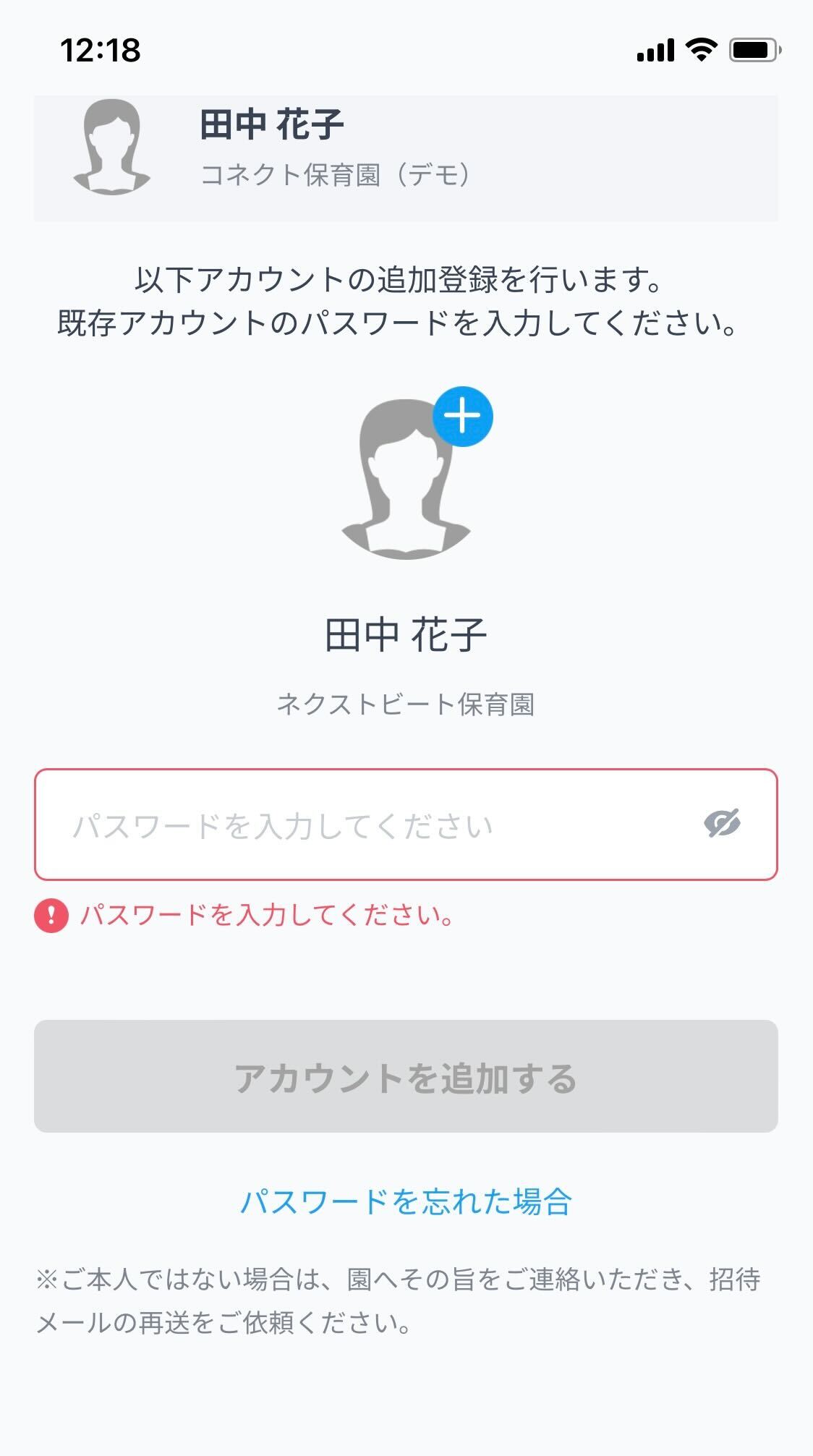Tap the アカウントを追加する button
The image size is (813, 1456).
[x=406, y=1076]
